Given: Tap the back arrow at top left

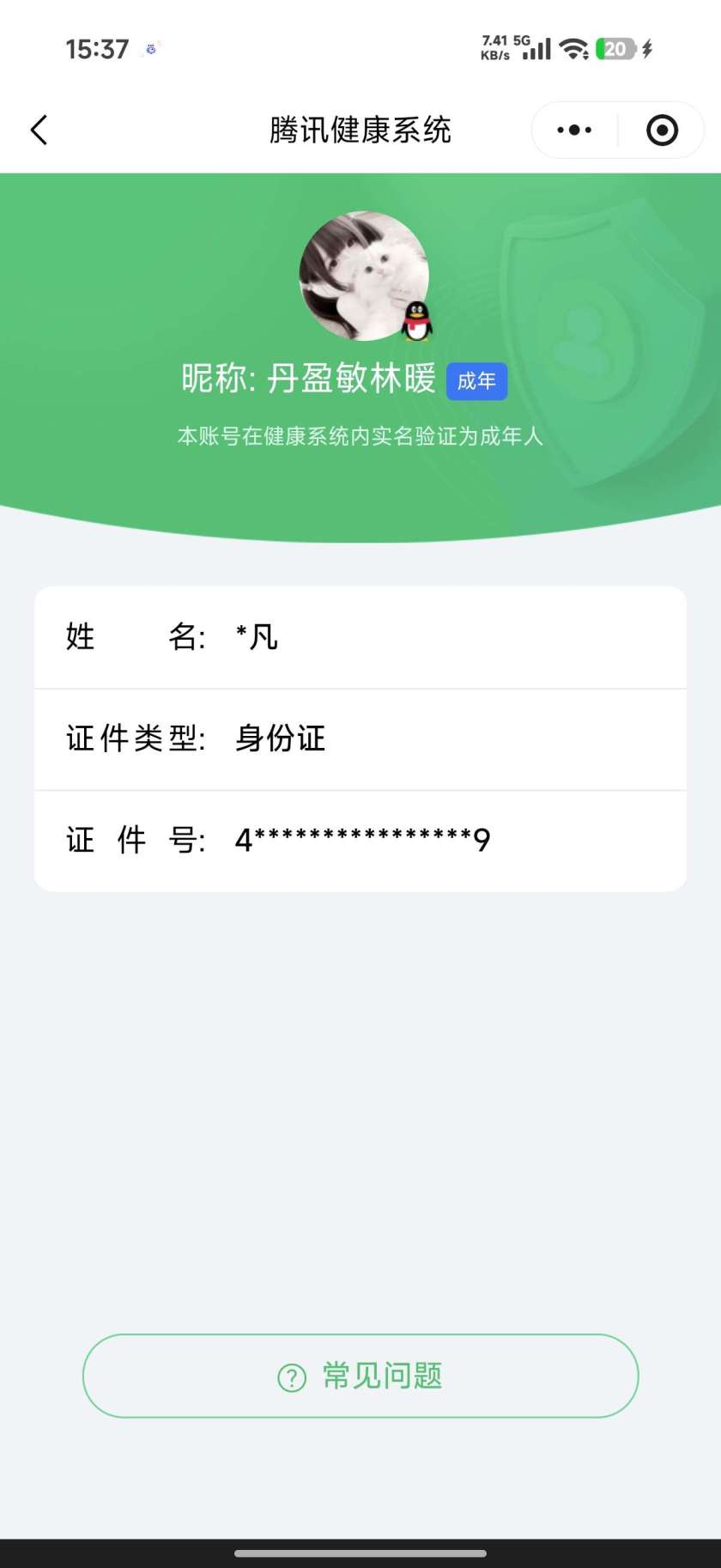Looking at the screenshot, I should click(x=39, y=130).
